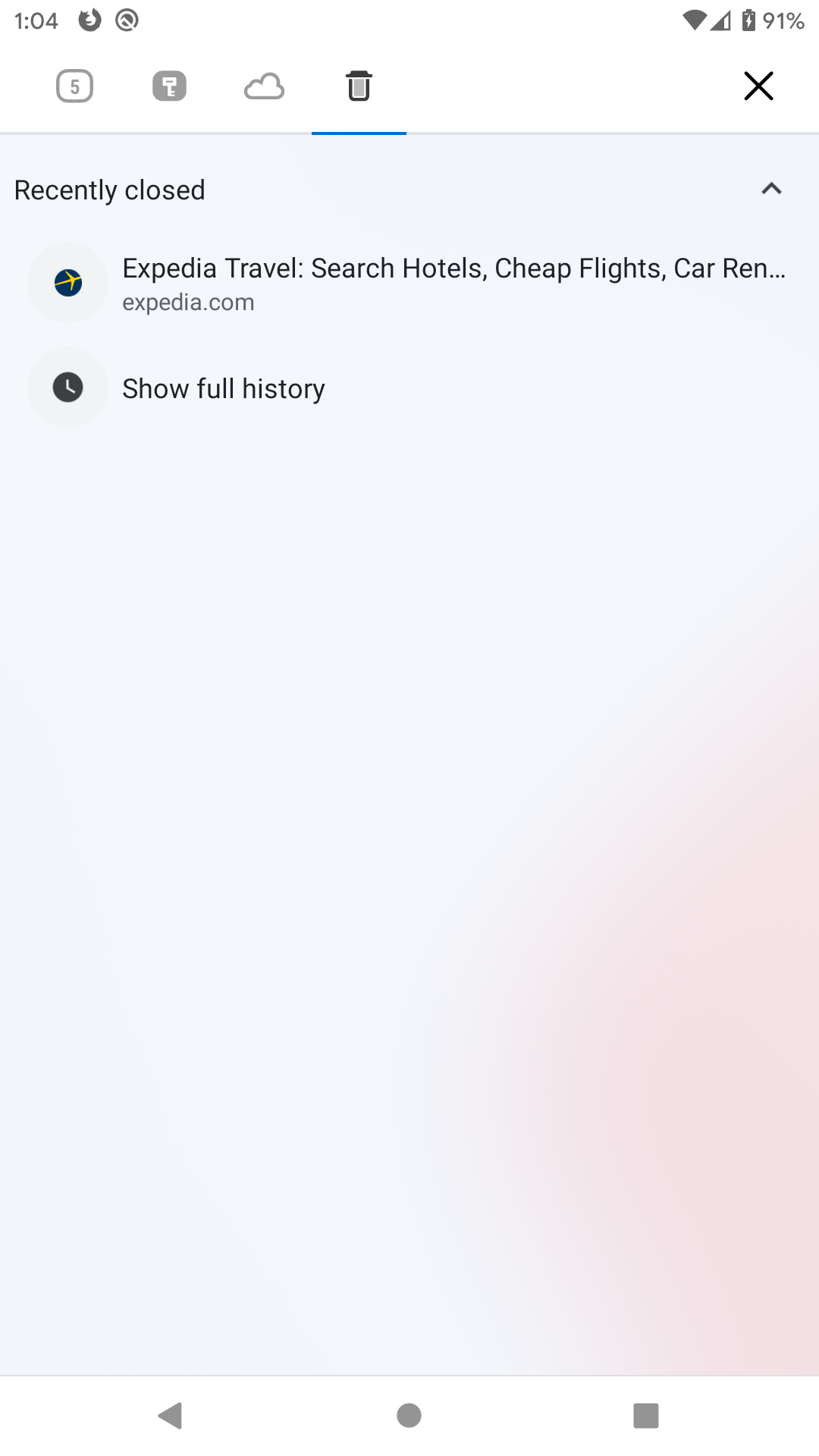Collapse the Recently closed section

click(x=771, y=190)
